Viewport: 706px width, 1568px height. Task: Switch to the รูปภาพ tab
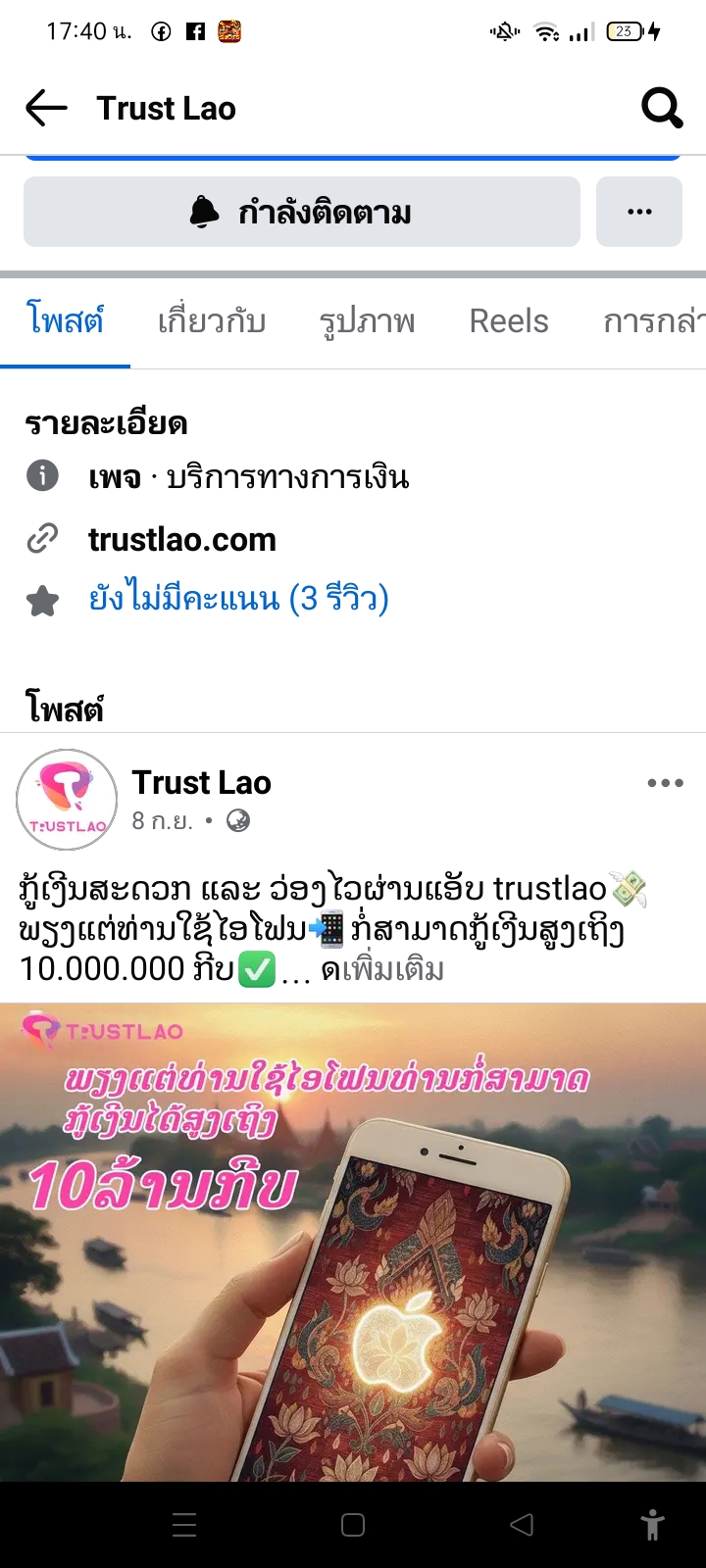click(368, 321)
